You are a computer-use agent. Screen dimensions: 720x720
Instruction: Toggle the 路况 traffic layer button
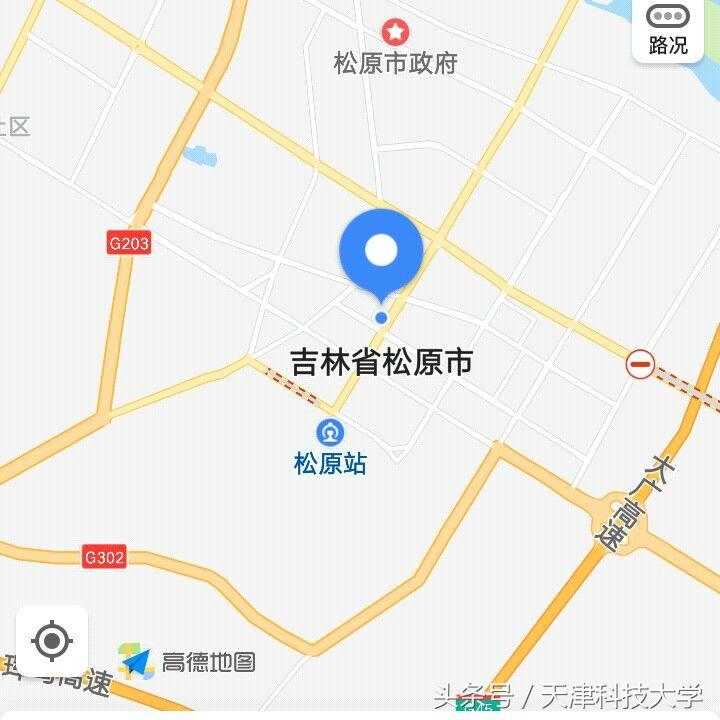point(668,30)
